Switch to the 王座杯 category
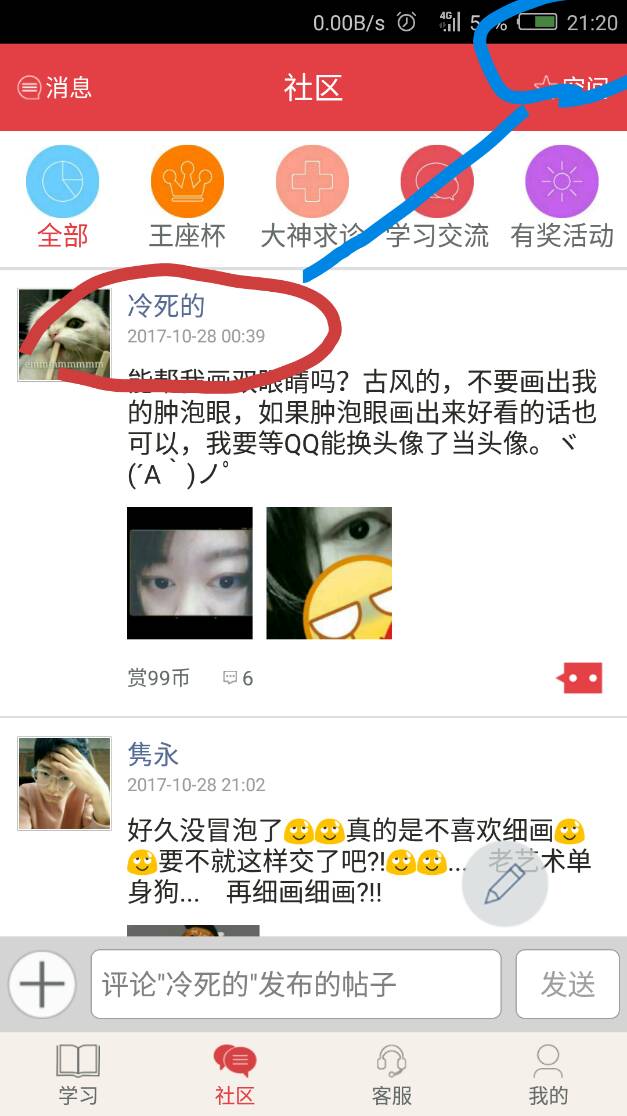This screenshot has height=1116, width=627. 187,199
